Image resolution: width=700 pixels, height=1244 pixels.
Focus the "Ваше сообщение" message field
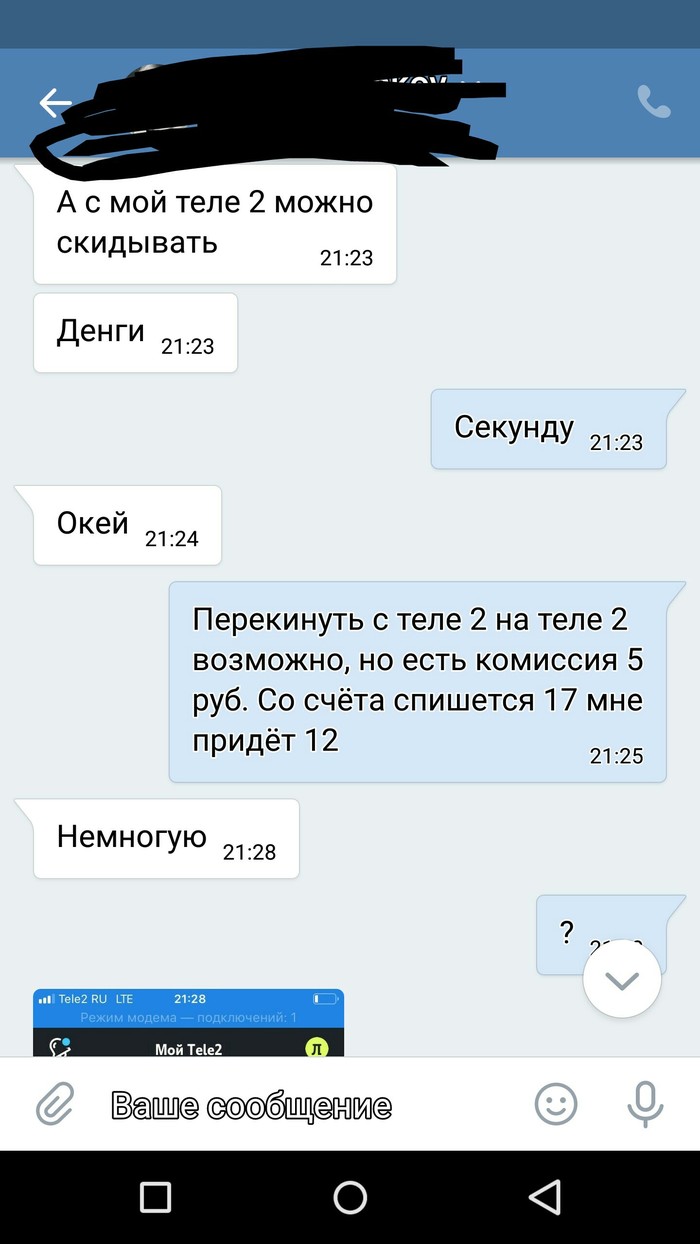[x=300, y=1106]
